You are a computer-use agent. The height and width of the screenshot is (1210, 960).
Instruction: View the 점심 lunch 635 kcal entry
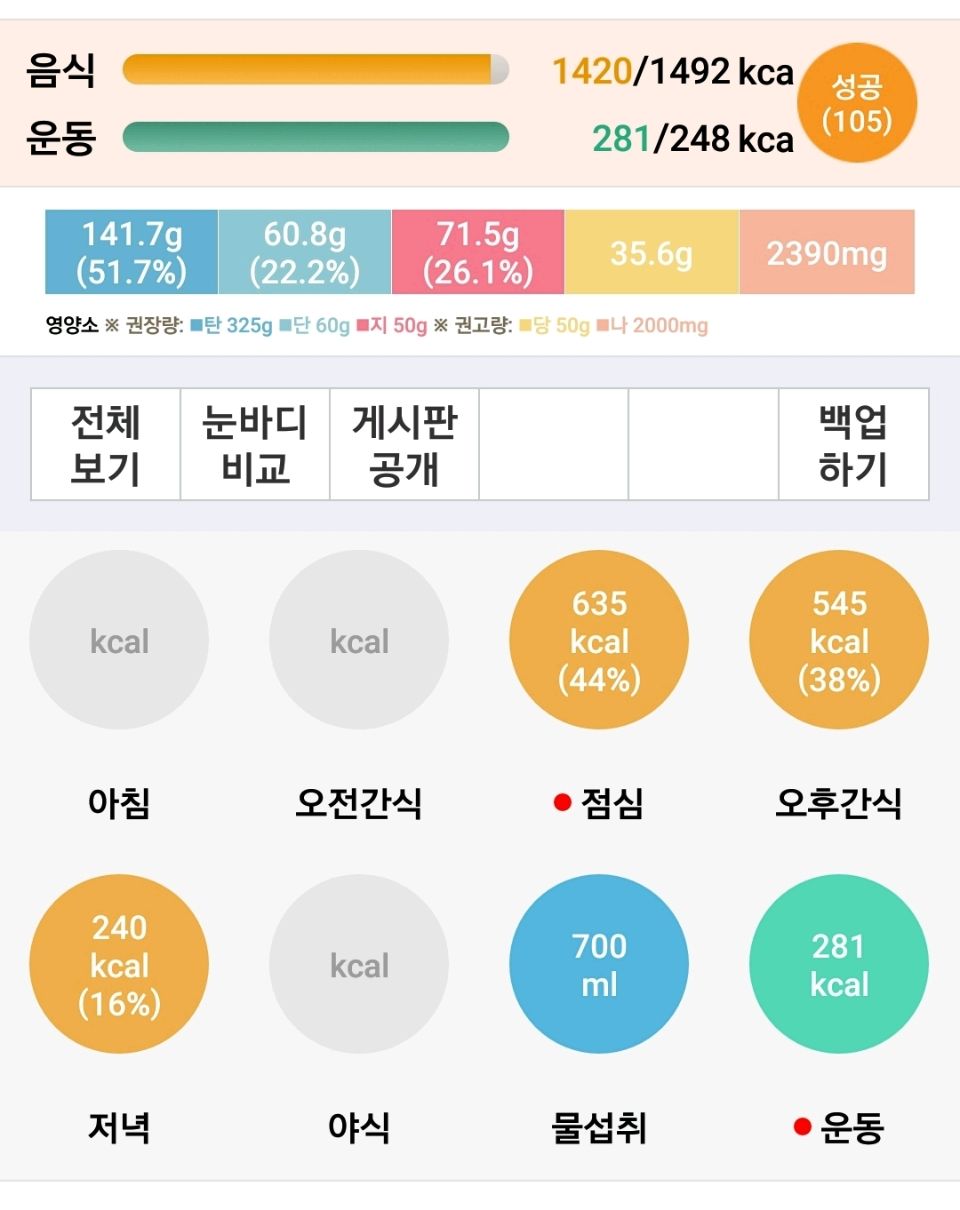click(x=599, y=640)
